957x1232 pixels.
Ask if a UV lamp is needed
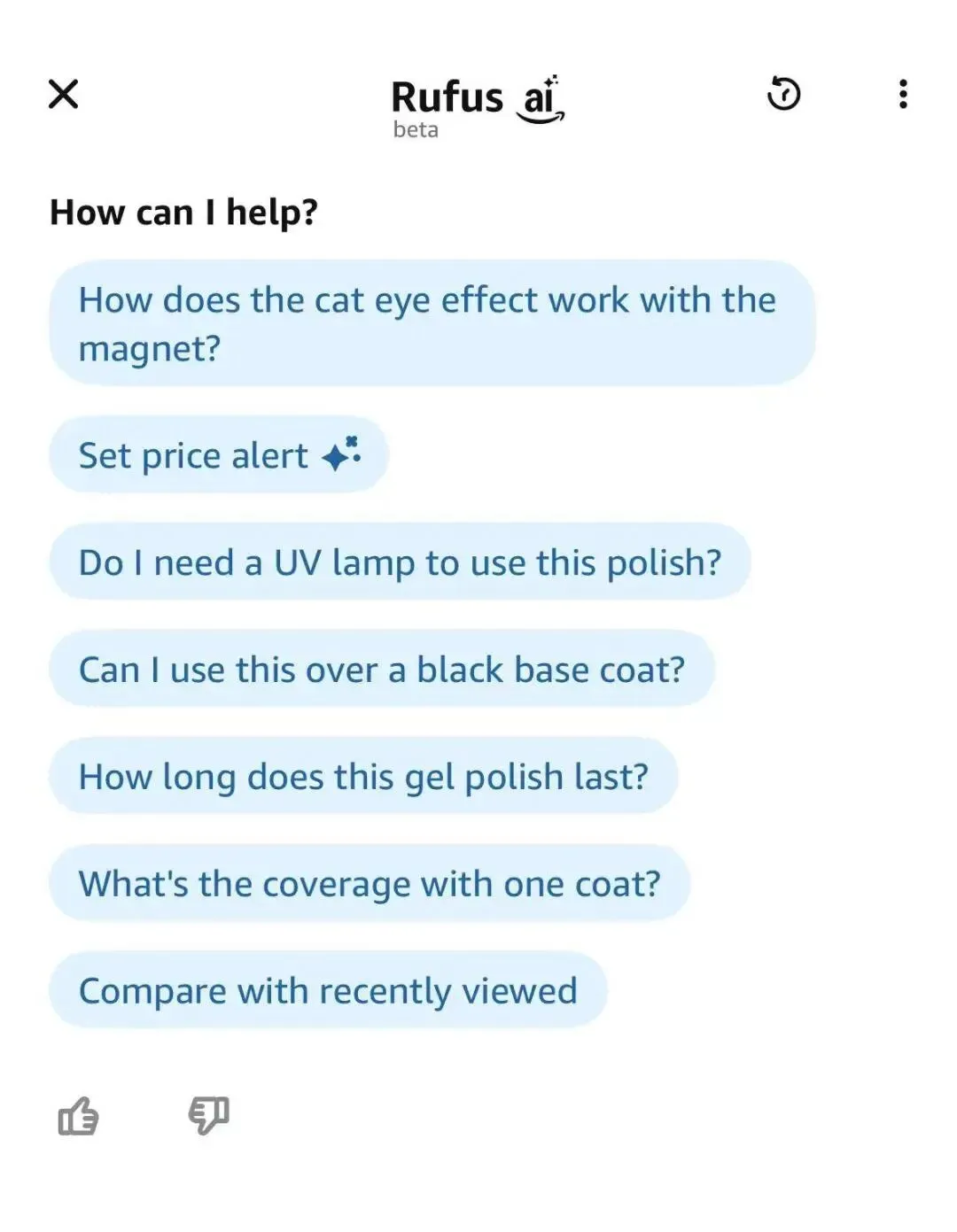pos(400,562)
